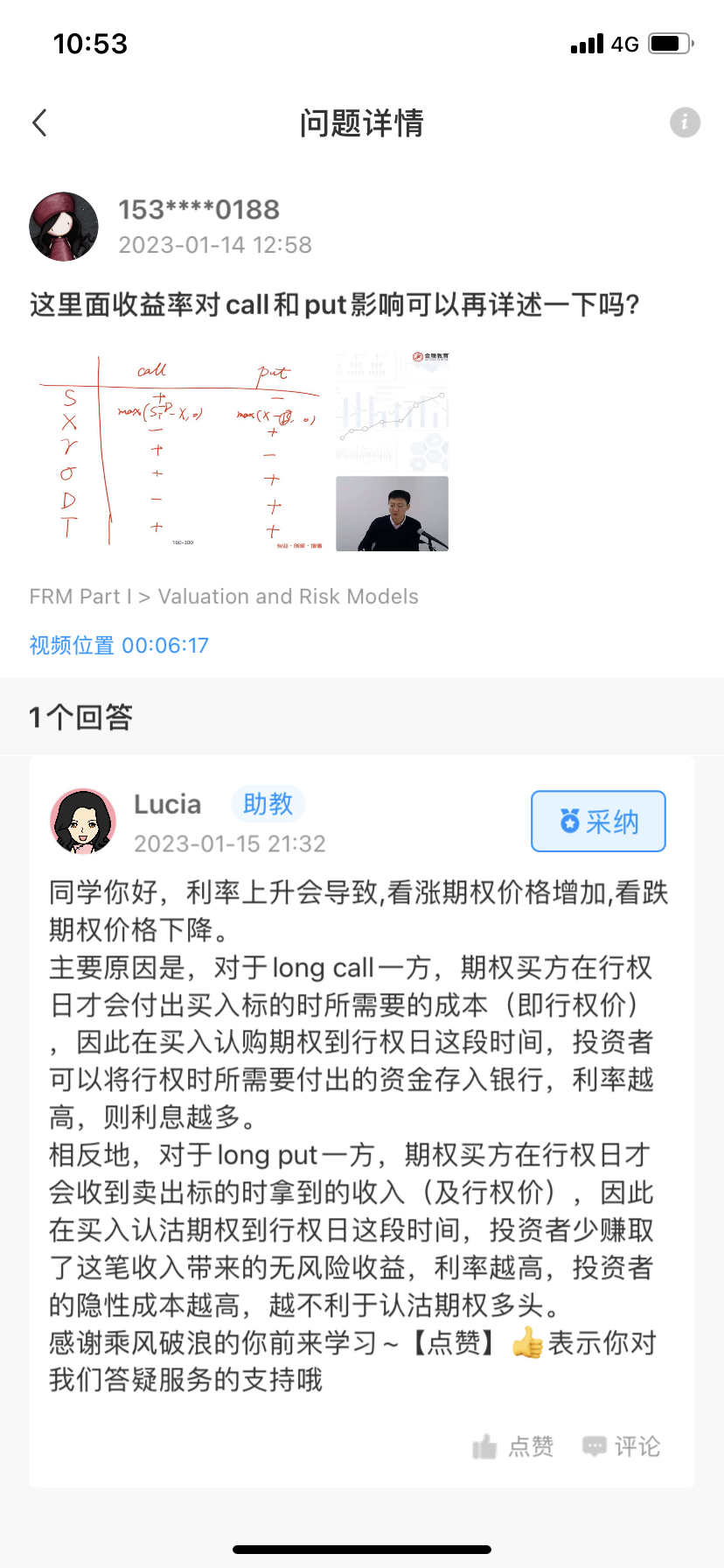The width and height of the screenshot is (724, 1568).
Task: View Lucia's profile avatar
Action: coord(83,821)
